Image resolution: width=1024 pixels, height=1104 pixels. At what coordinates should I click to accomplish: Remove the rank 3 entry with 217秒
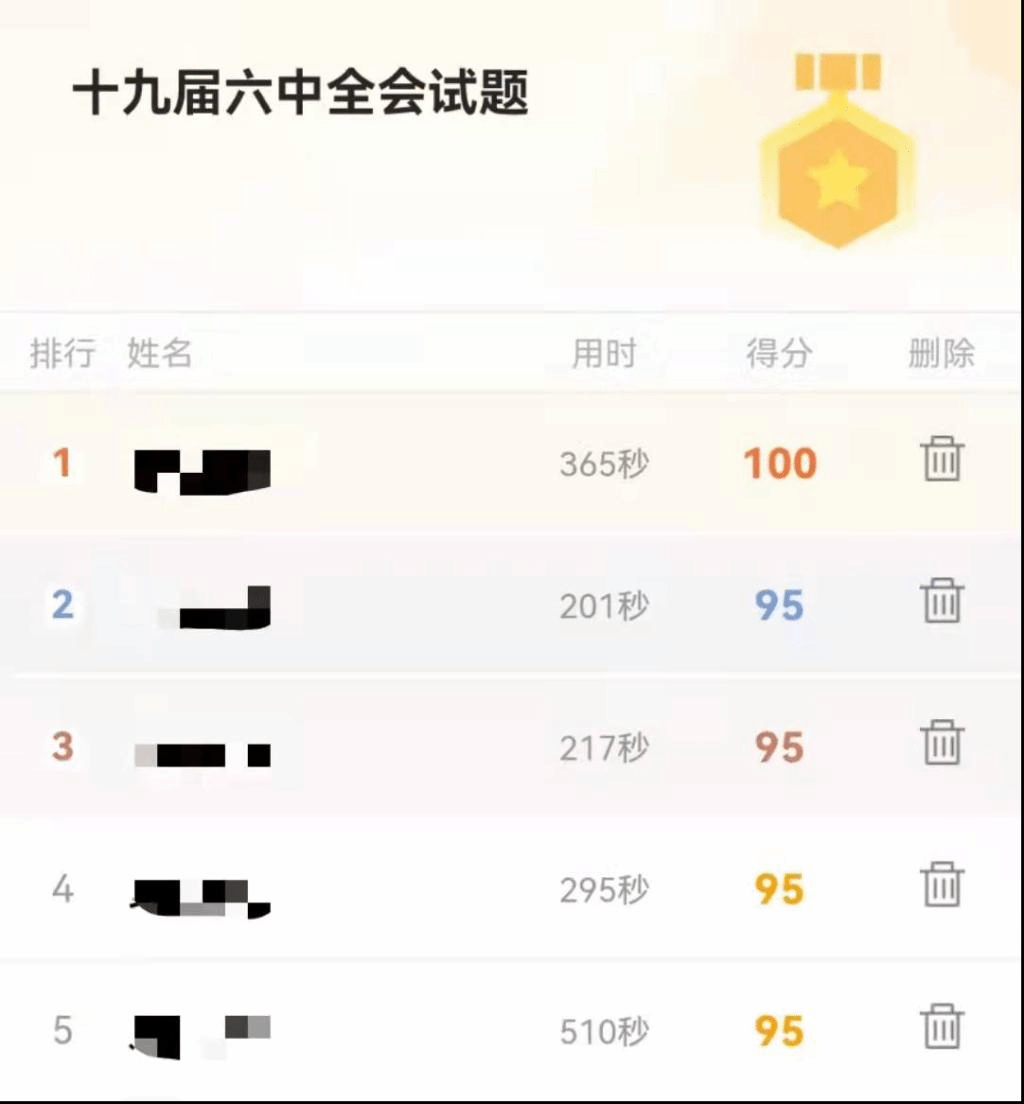pos(941,743)
